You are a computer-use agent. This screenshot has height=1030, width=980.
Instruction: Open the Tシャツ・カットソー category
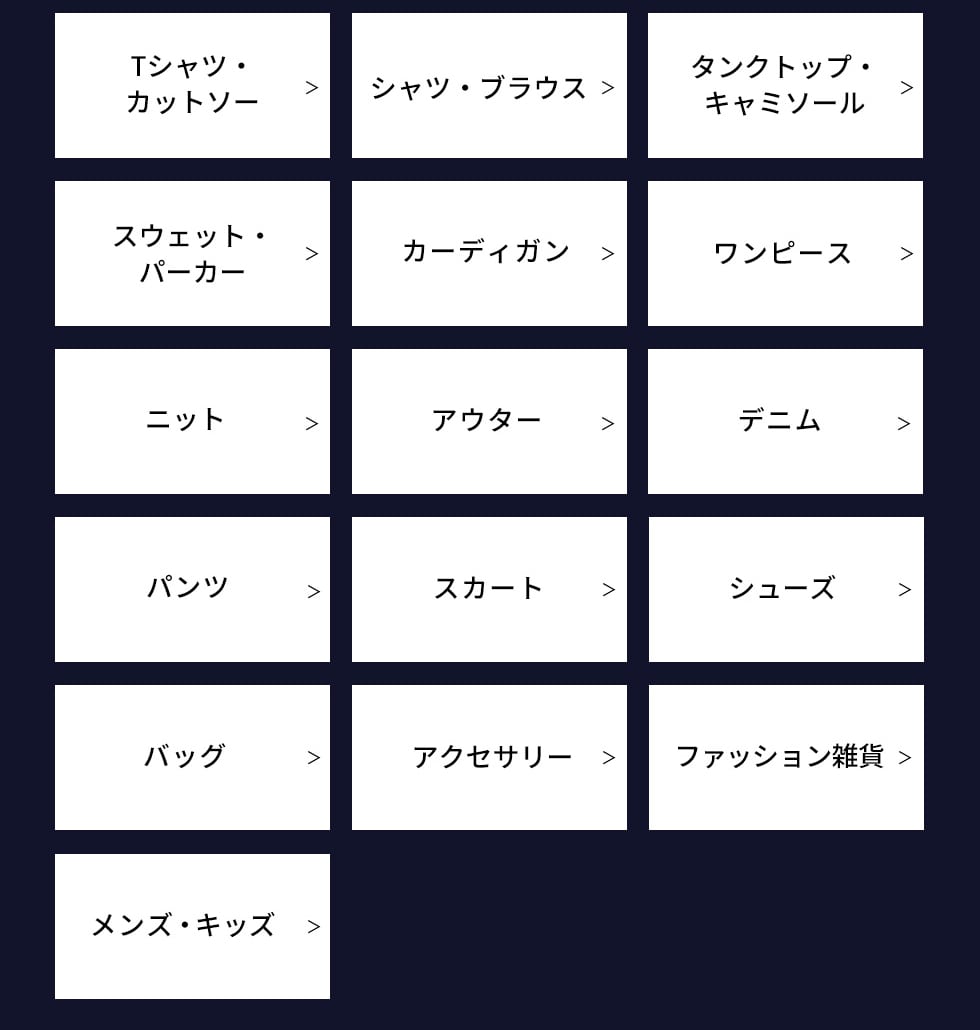[192, 85]
